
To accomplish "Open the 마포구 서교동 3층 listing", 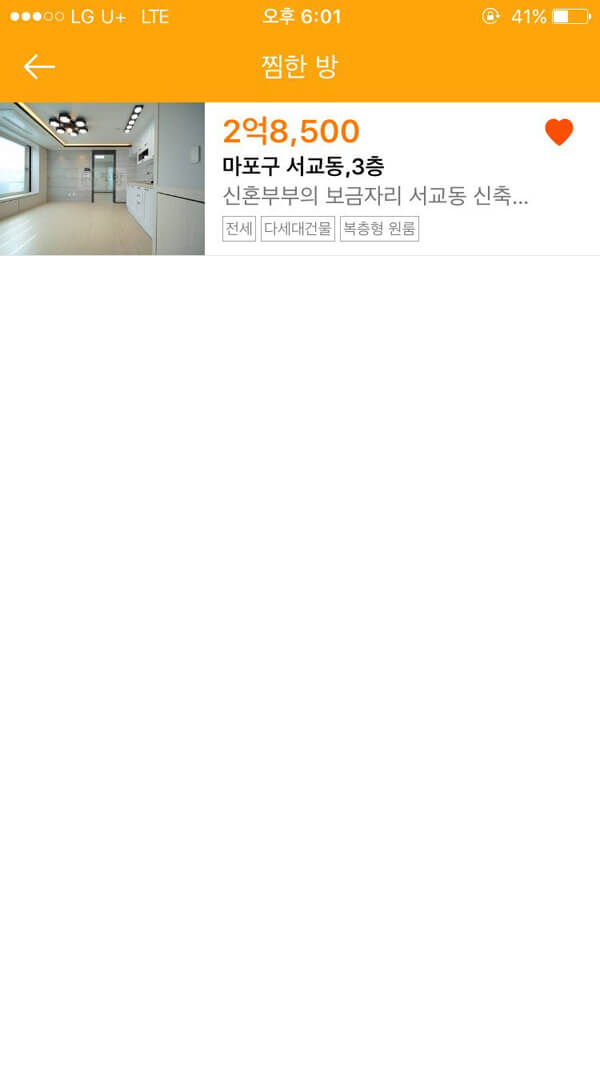I will [x=300, y=179].
